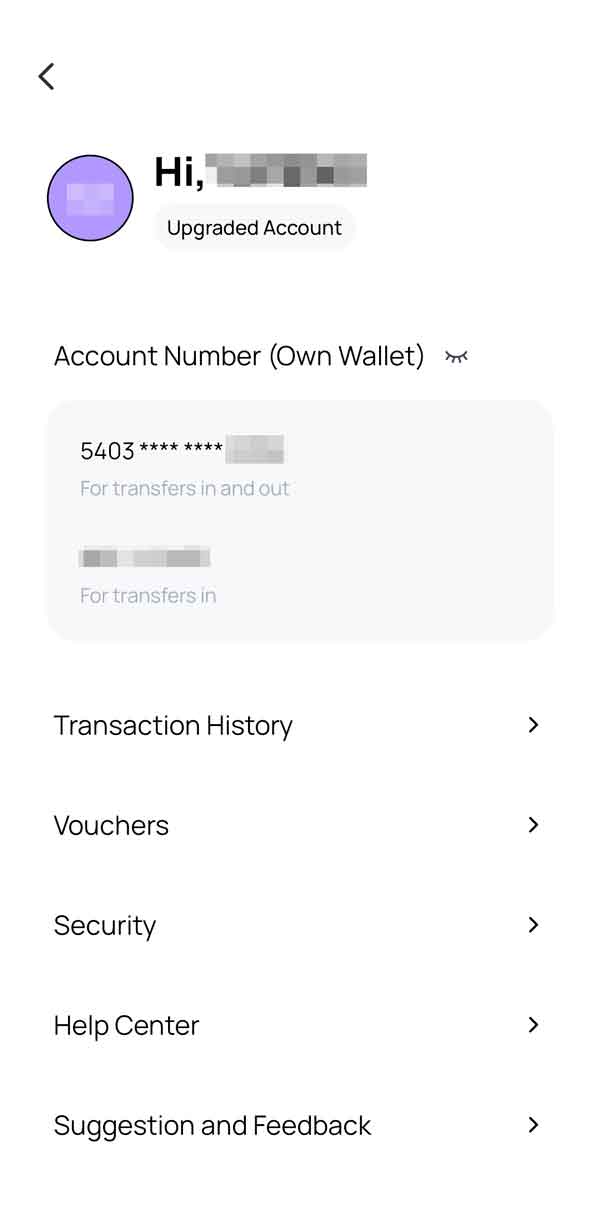Tap the profile avatar picture
Image resolution: width=600 pixels, height=1215 pixels.
click(90, 198)
